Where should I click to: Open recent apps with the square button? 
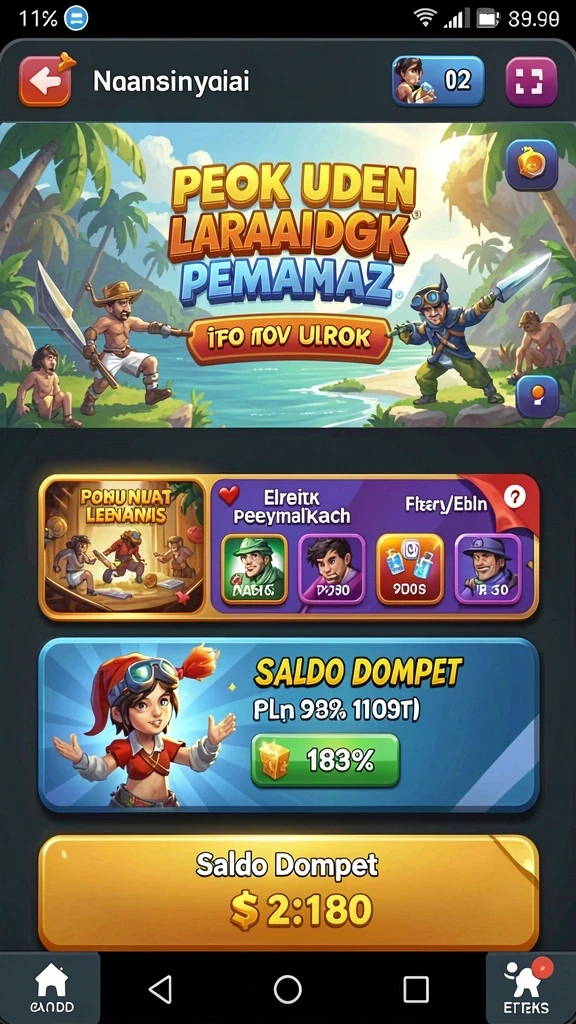[x=416, y=989]
